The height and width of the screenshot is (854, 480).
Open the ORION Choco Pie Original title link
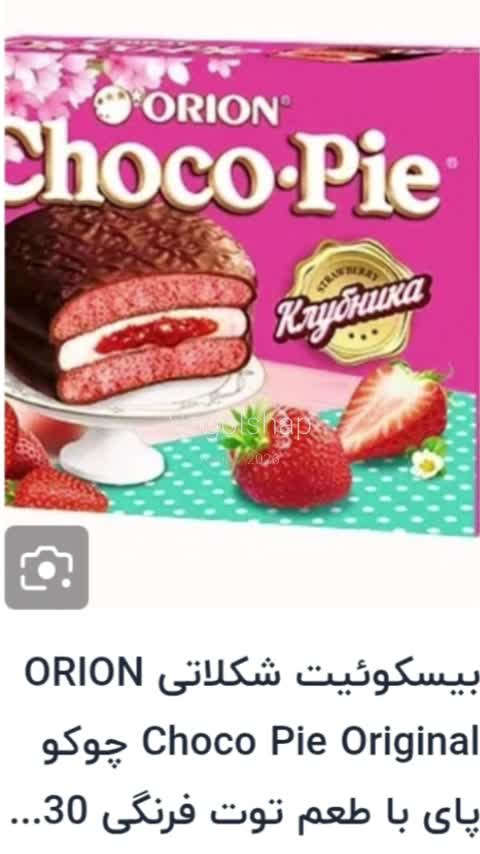(x=251, y=742)
